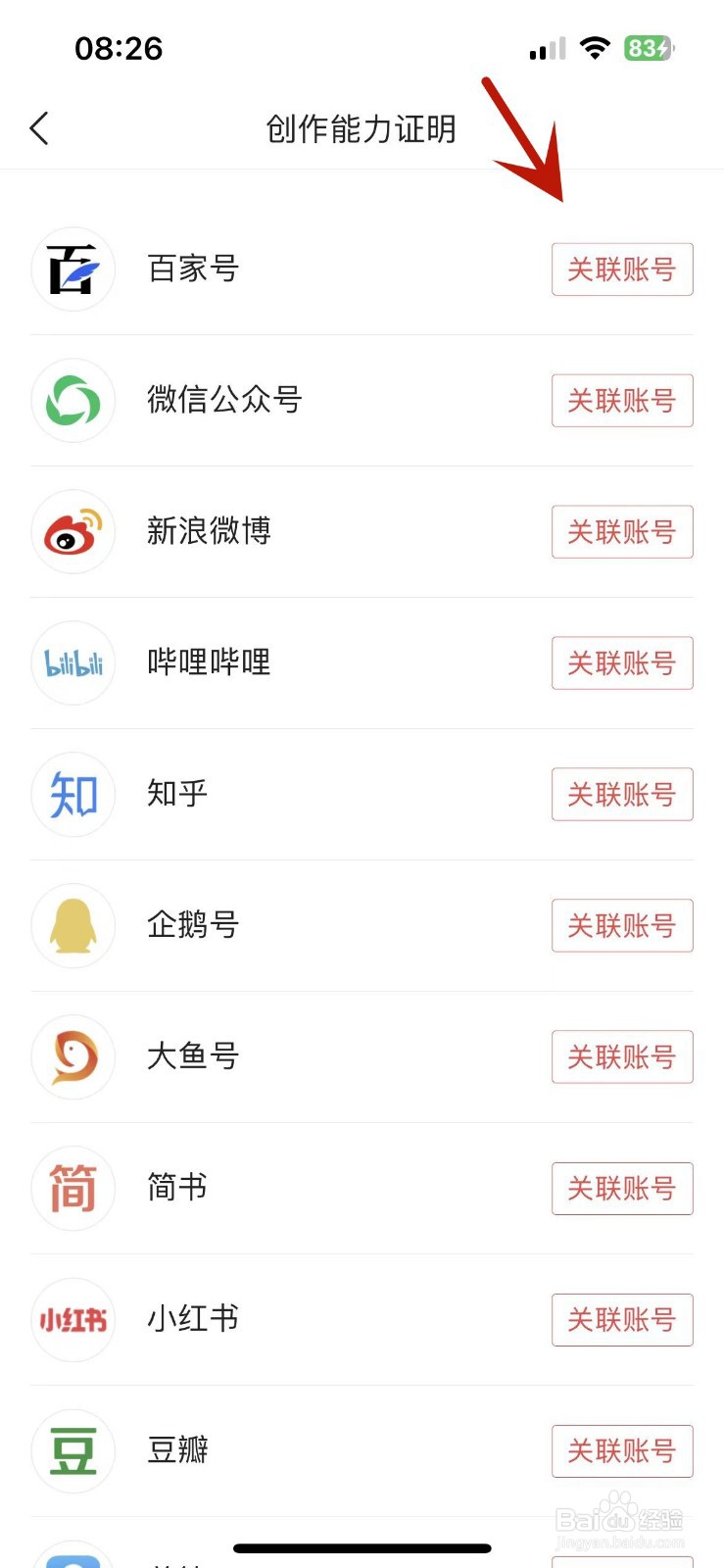Select 关联账号 for 知乎
This screenshot has width=724, height=1568.
tap(622, 795)
